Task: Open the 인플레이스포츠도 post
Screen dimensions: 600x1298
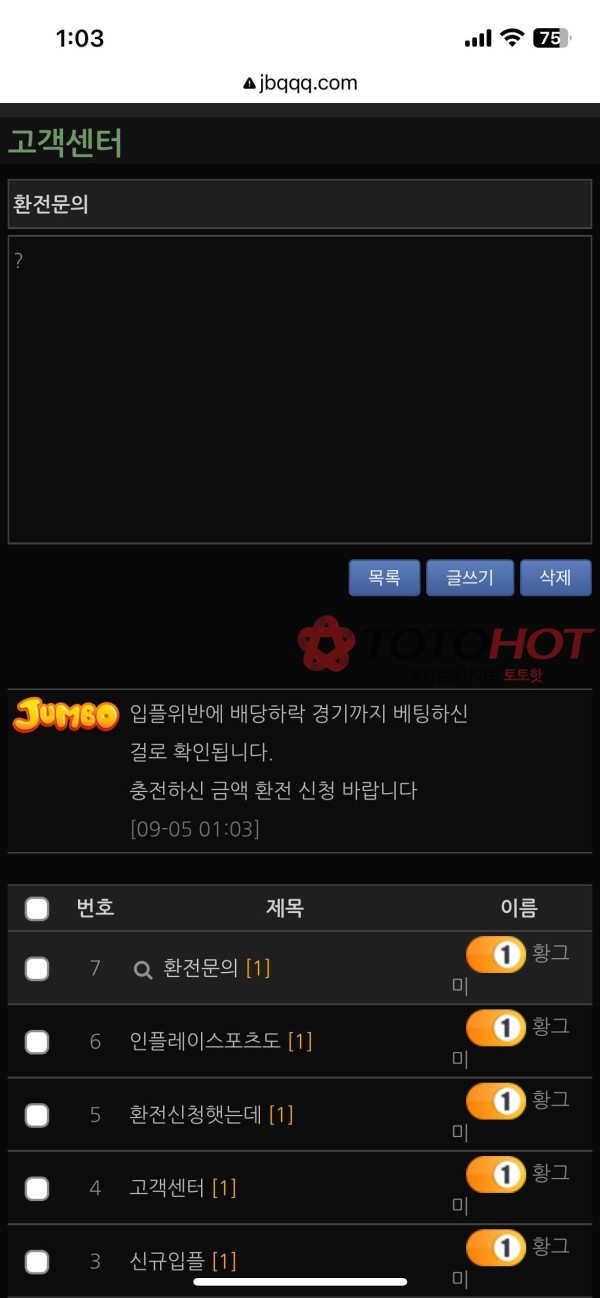Action: click(x=205, y=1041)
